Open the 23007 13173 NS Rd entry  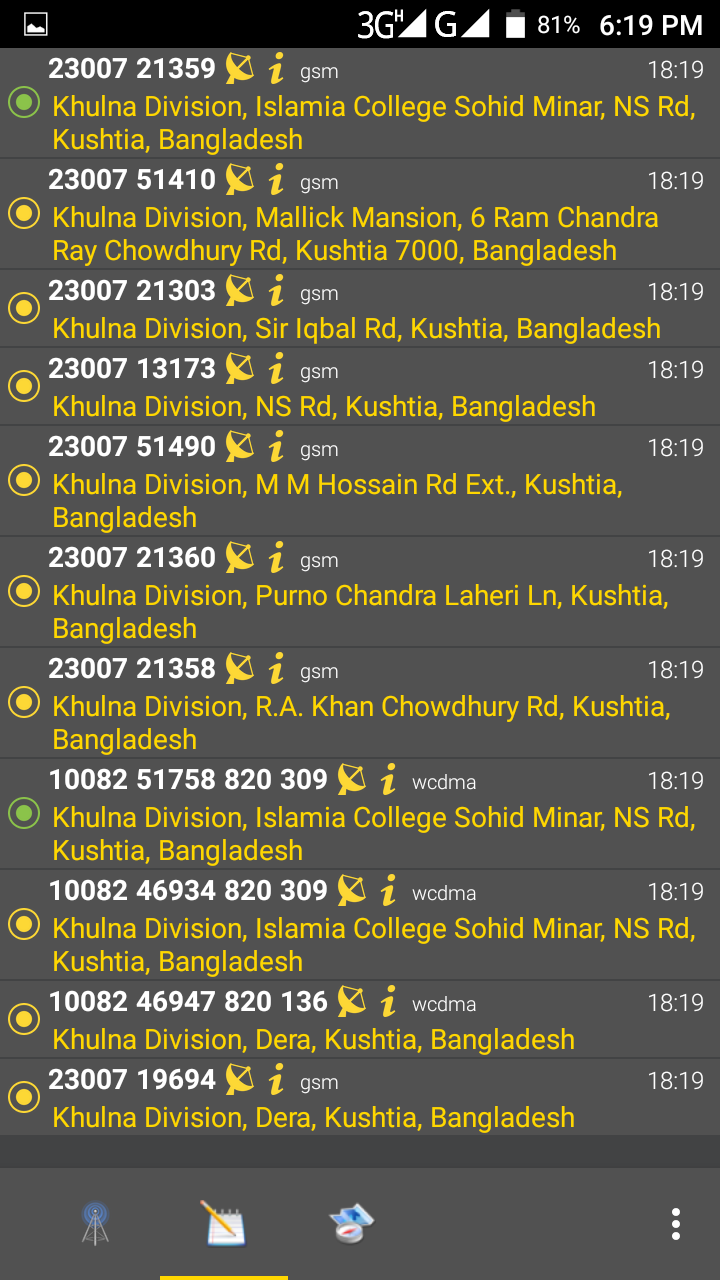click(360, 388)
